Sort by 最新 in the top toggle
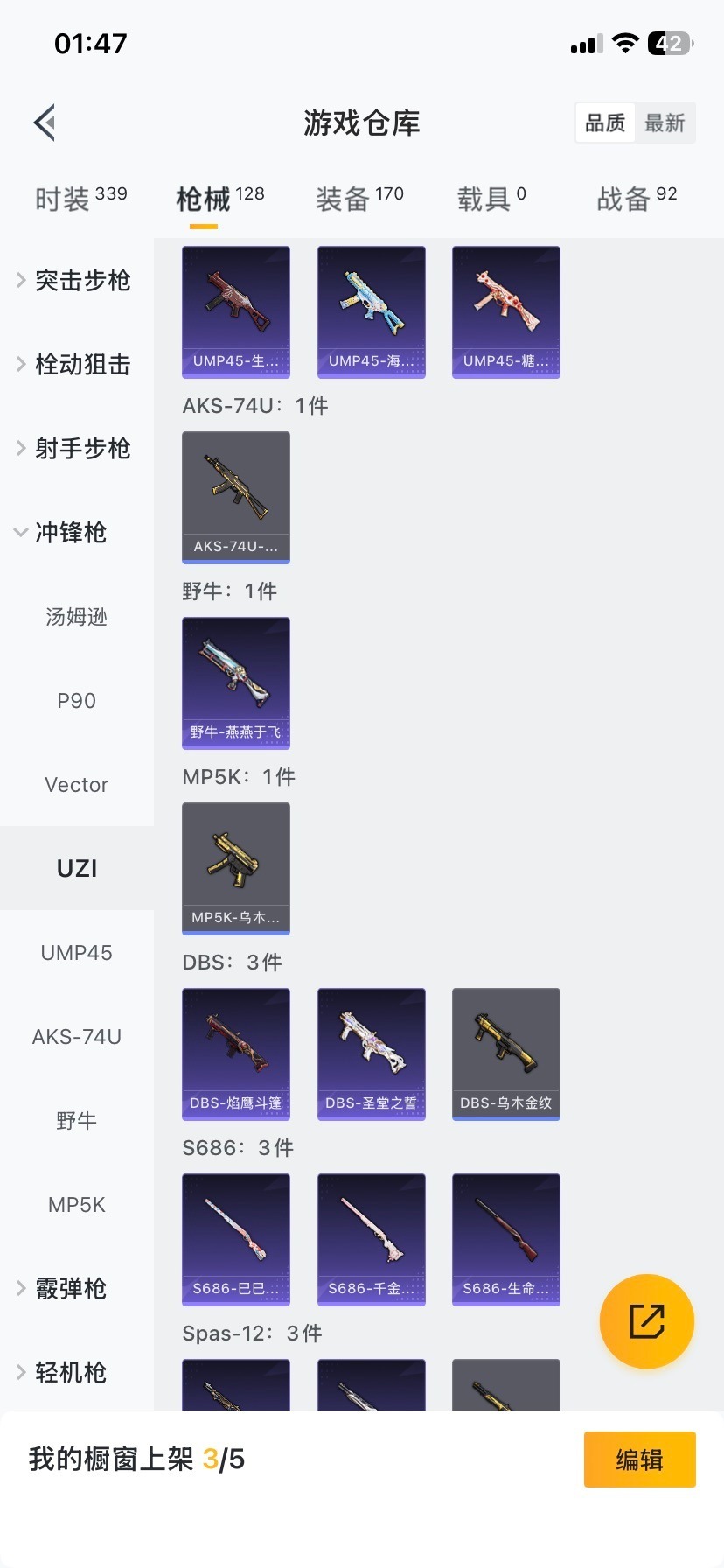Screen dimensions: 724x1568 point(665,122)
